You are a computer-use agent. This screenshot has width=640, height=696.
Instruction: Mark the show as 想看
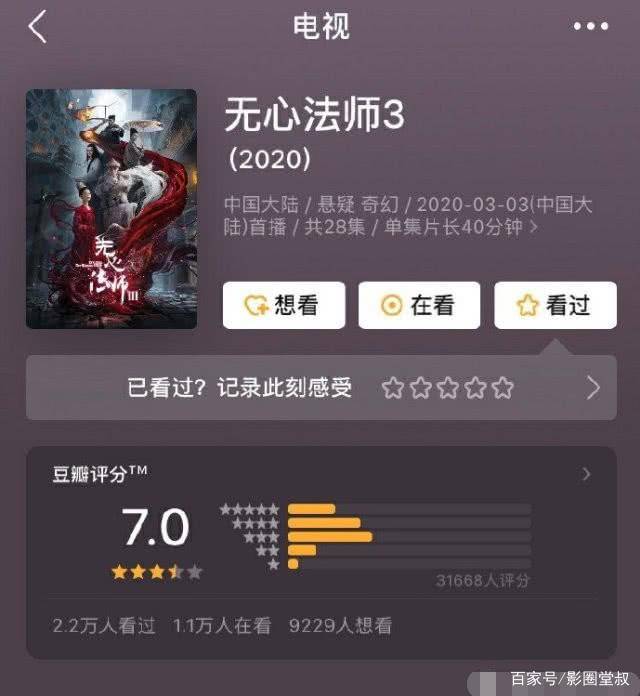(x=283, y=306)
